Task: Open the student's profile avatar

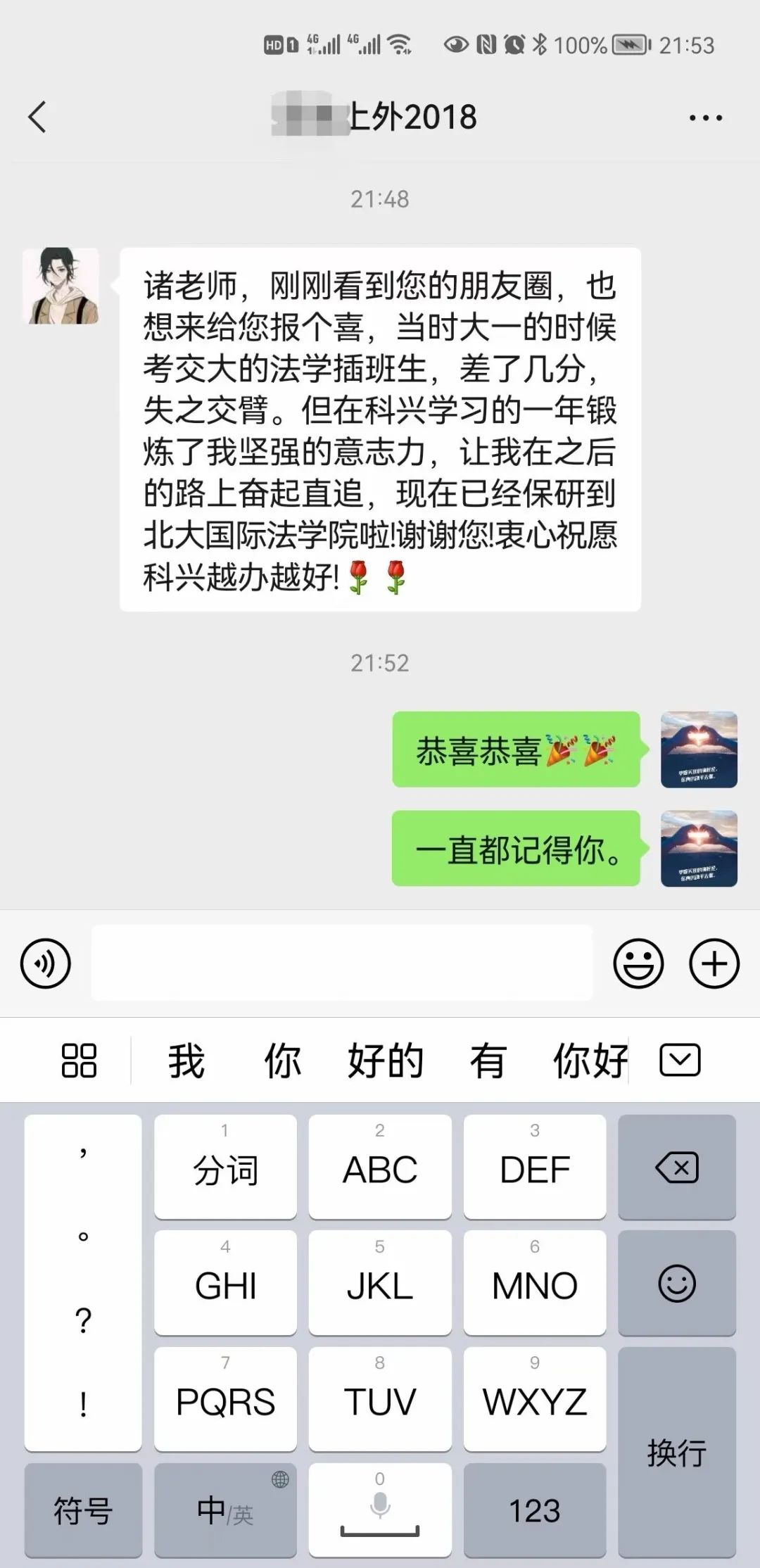Action: tap(61, 286)
